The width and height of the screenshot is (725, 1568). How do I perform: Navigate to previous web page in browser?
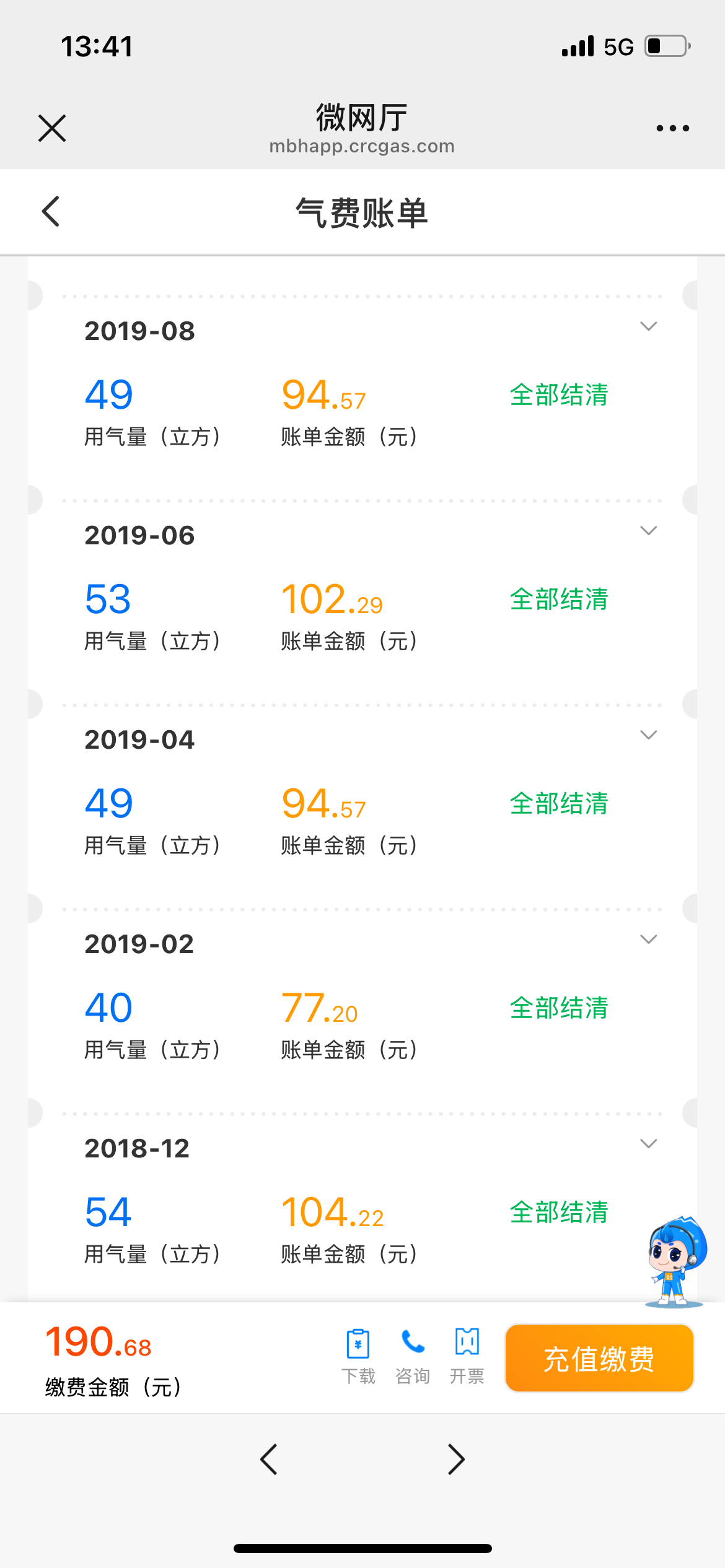point(269,1460)
